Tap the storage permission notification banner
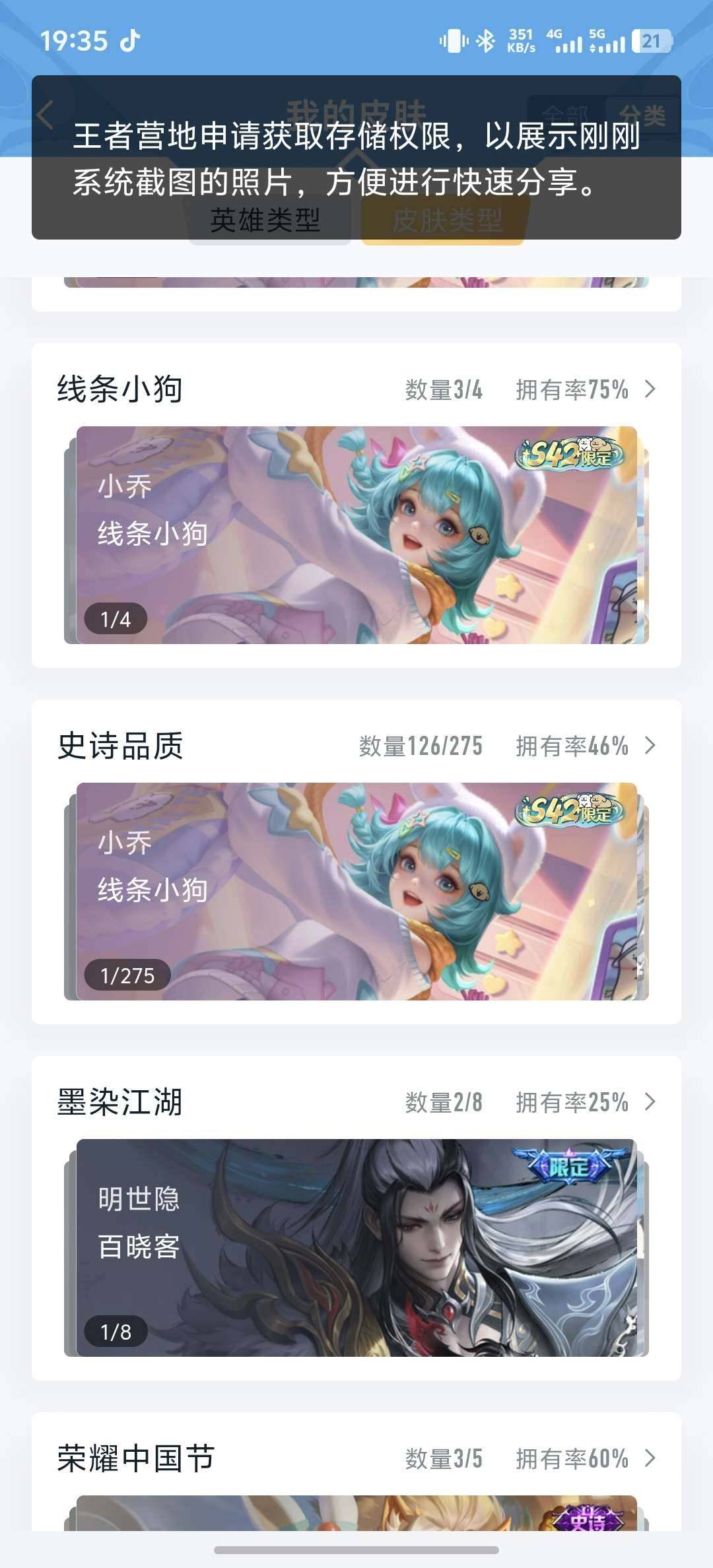The height and width of the screenshot is (1568, 713). point(356,158)
